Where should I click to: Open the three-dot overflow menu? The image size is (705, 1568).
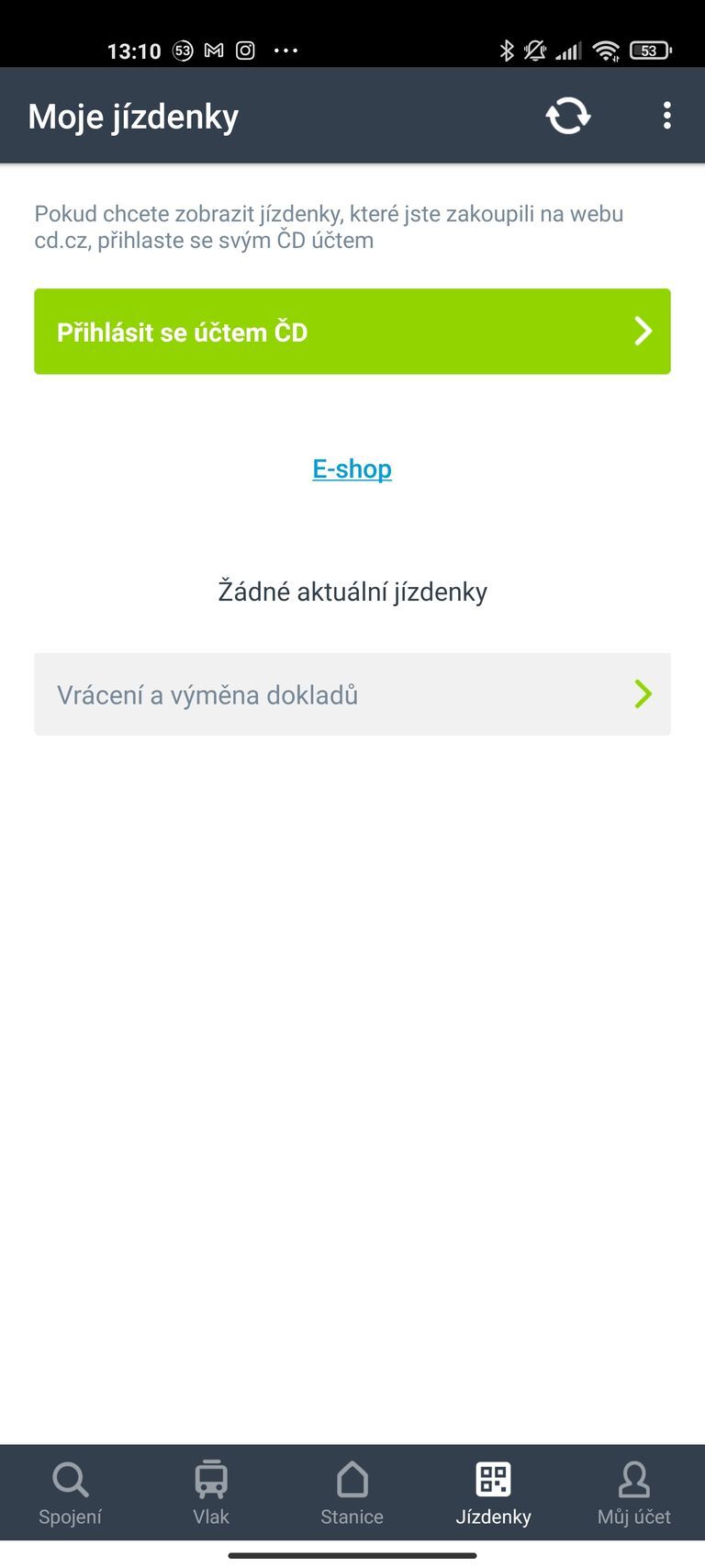click(x=666, y=115)
